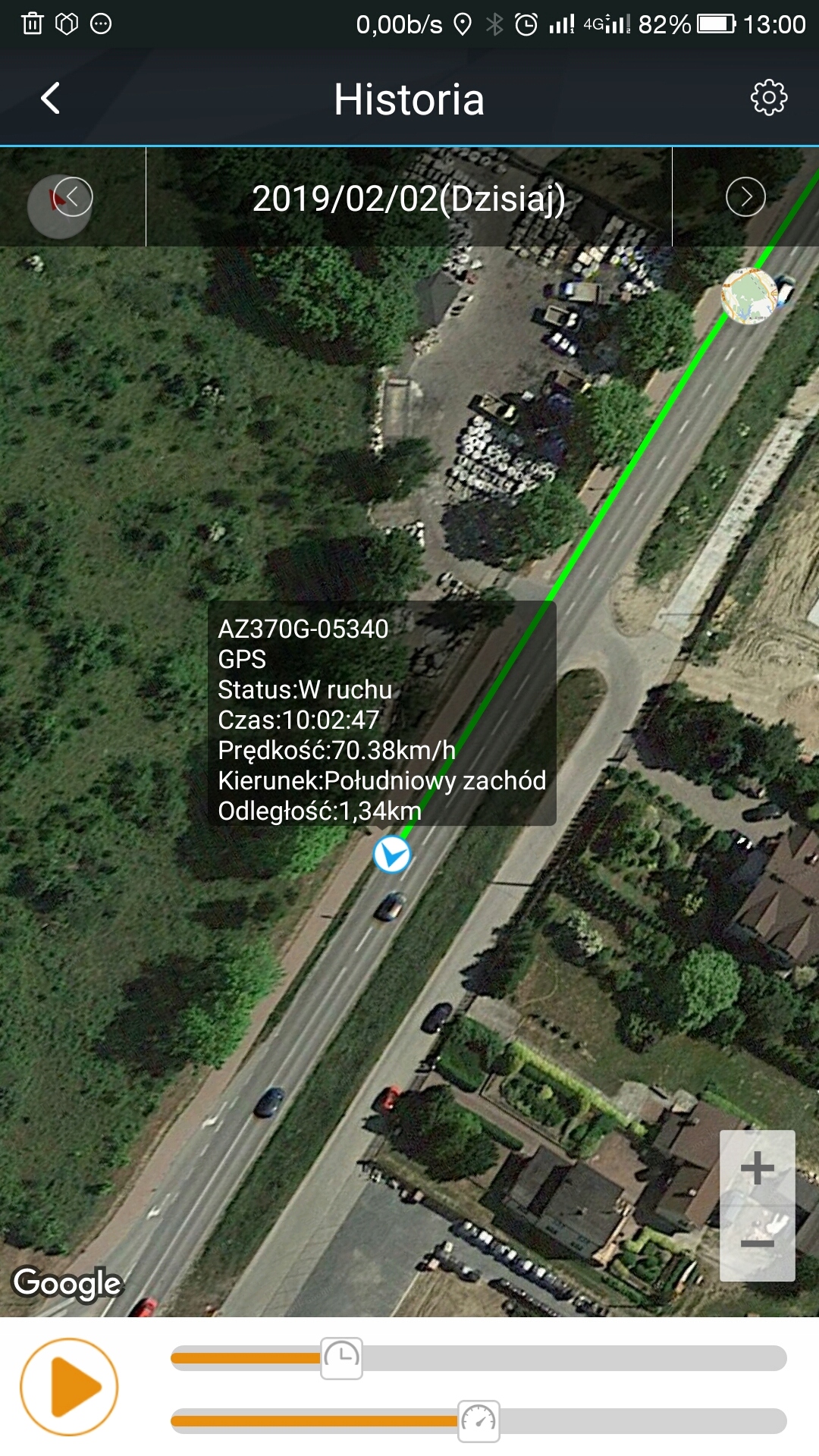
Task: Tap the vehicle position marker
Action: point(392,855)
